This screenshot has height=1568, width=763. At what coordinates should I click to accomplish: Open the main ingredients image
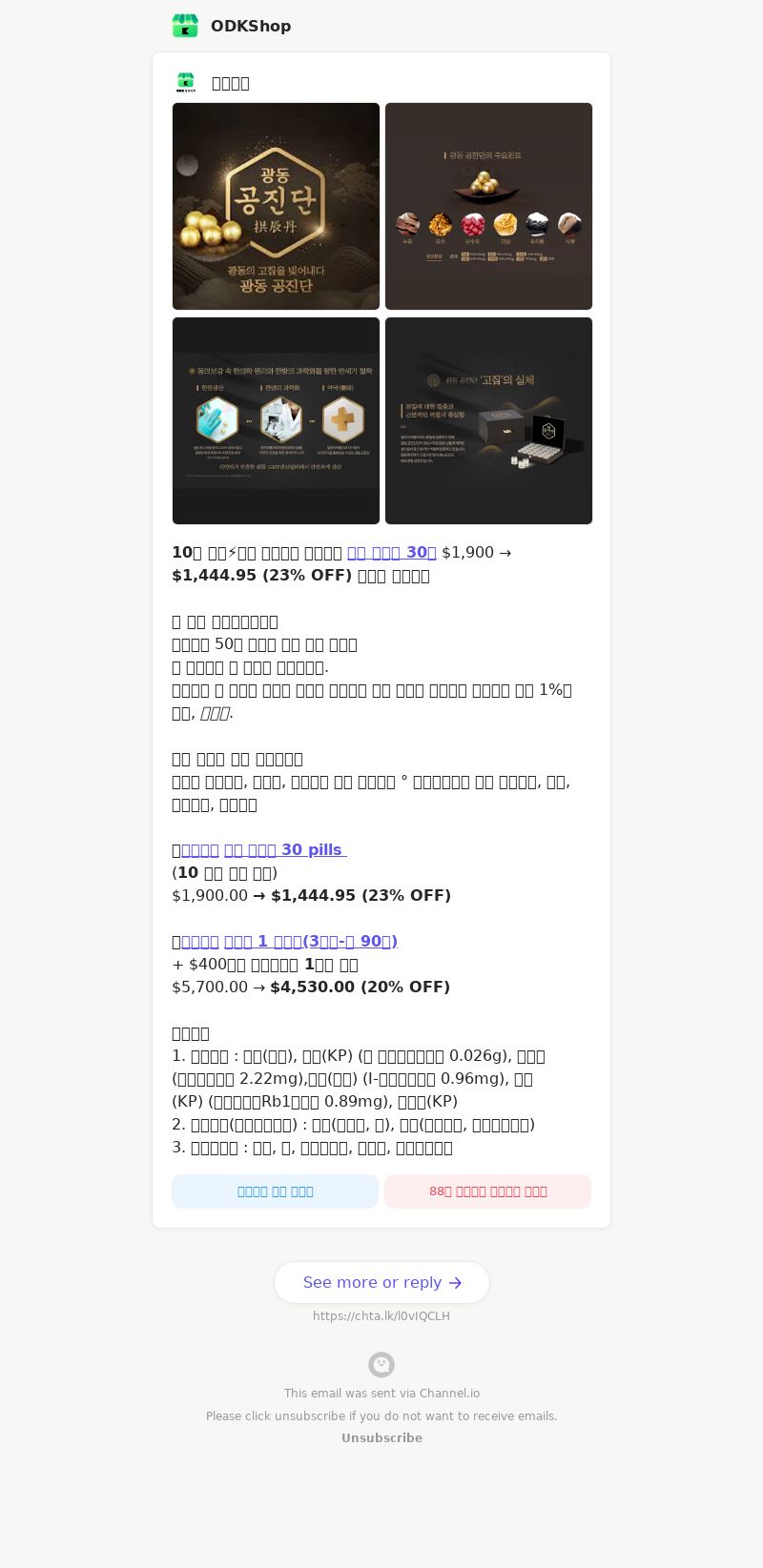pos(488,206)
